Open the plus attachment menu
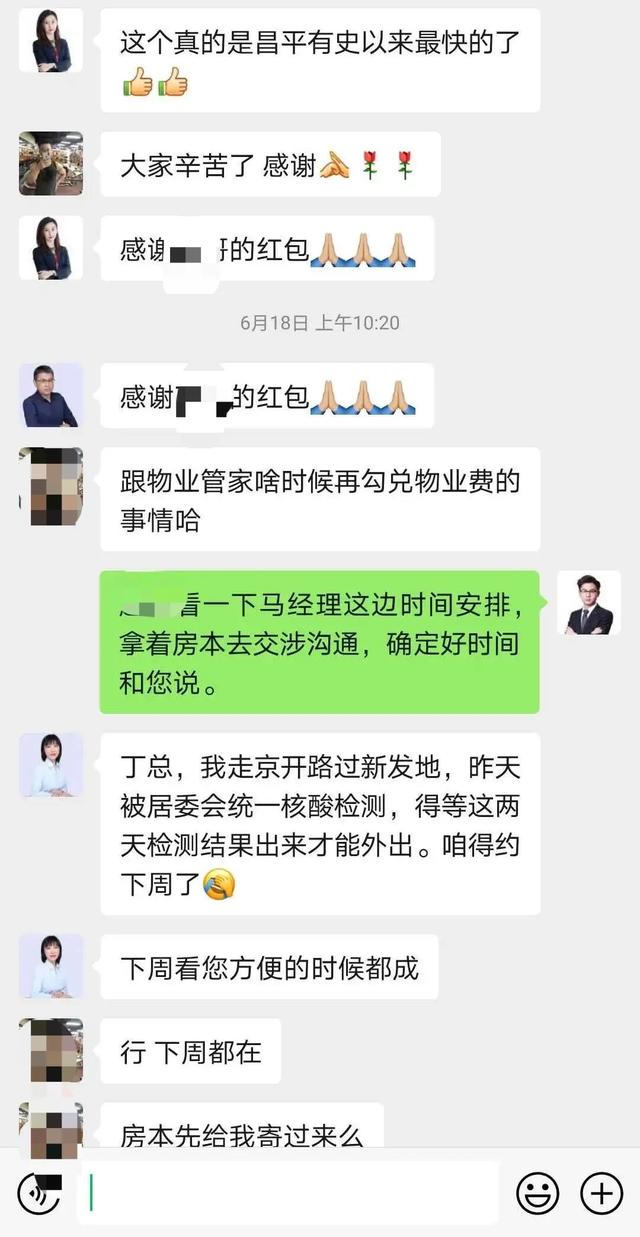Image resolution: width=640 pixels, height=1237 pixels. 601,1193
